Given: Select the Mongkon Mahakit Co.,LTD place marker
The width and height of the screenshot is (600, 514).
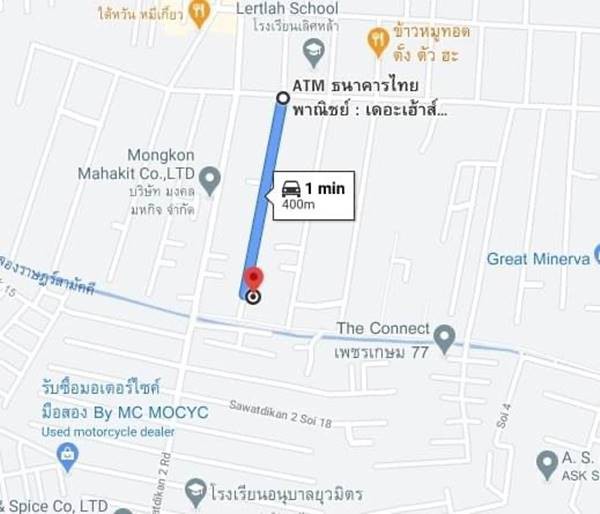Looking at the screenshot, I should tap(209, 181).
